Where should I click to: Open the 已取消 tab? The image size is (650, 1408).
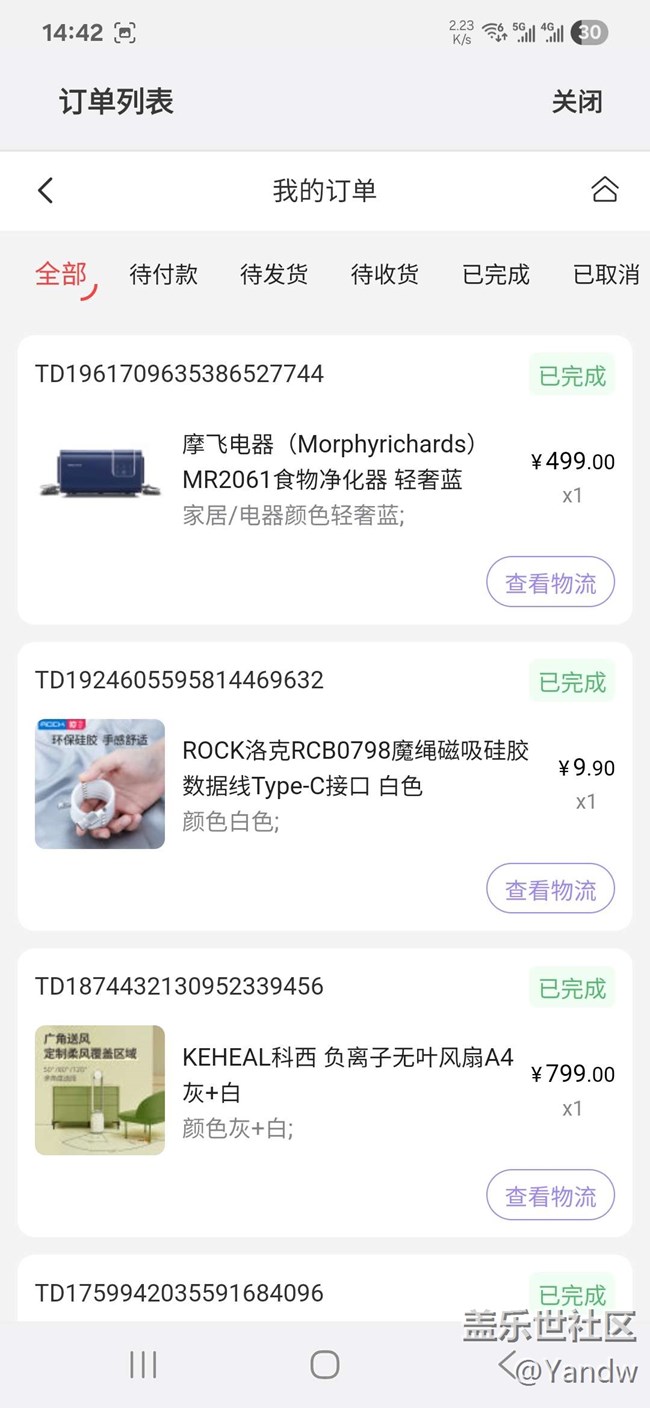pos(606,275)
